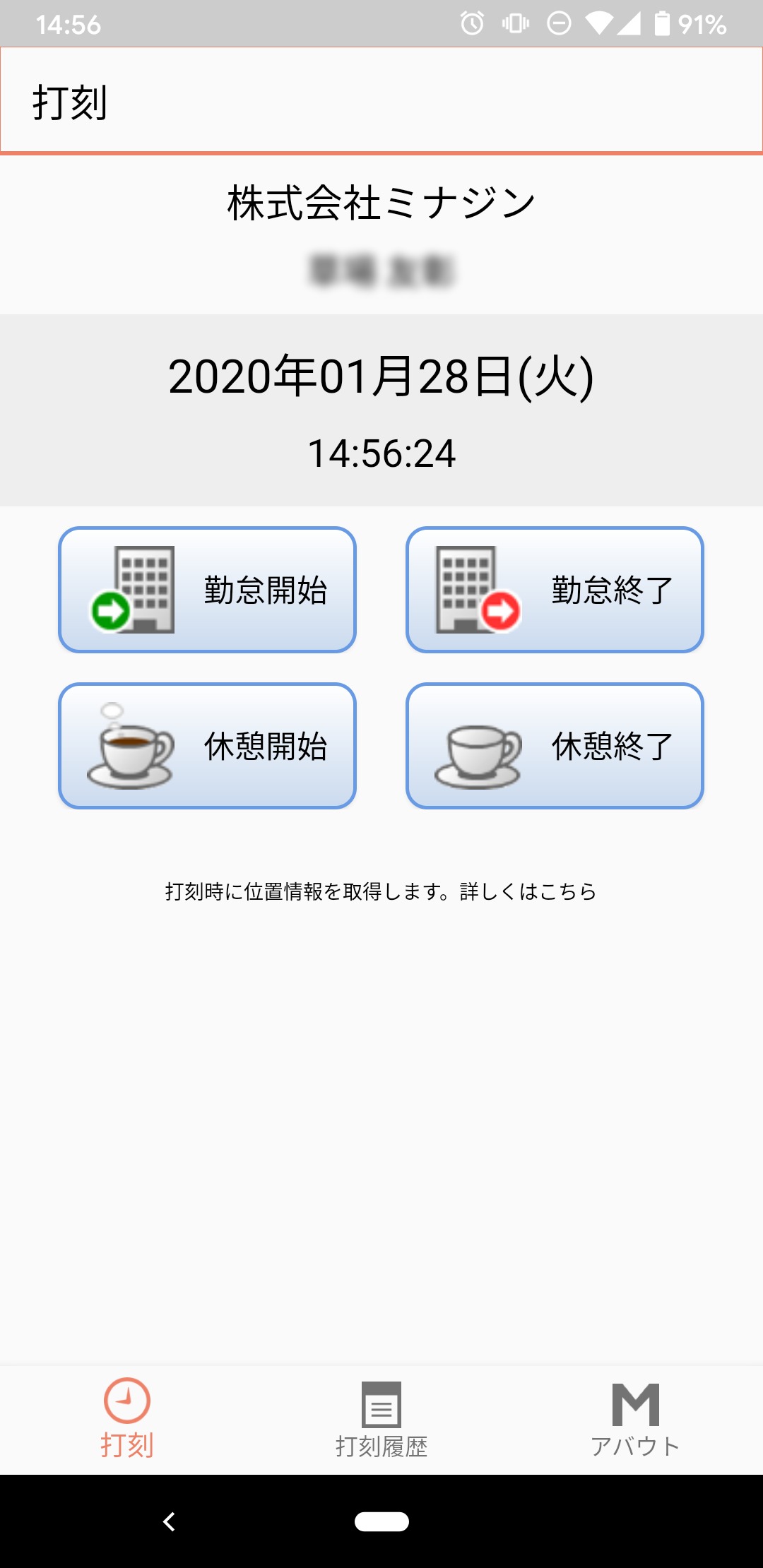Select the 打刻 tab in bottom navigation
The image size is (763, 1568).
(x=127, y=1420)
